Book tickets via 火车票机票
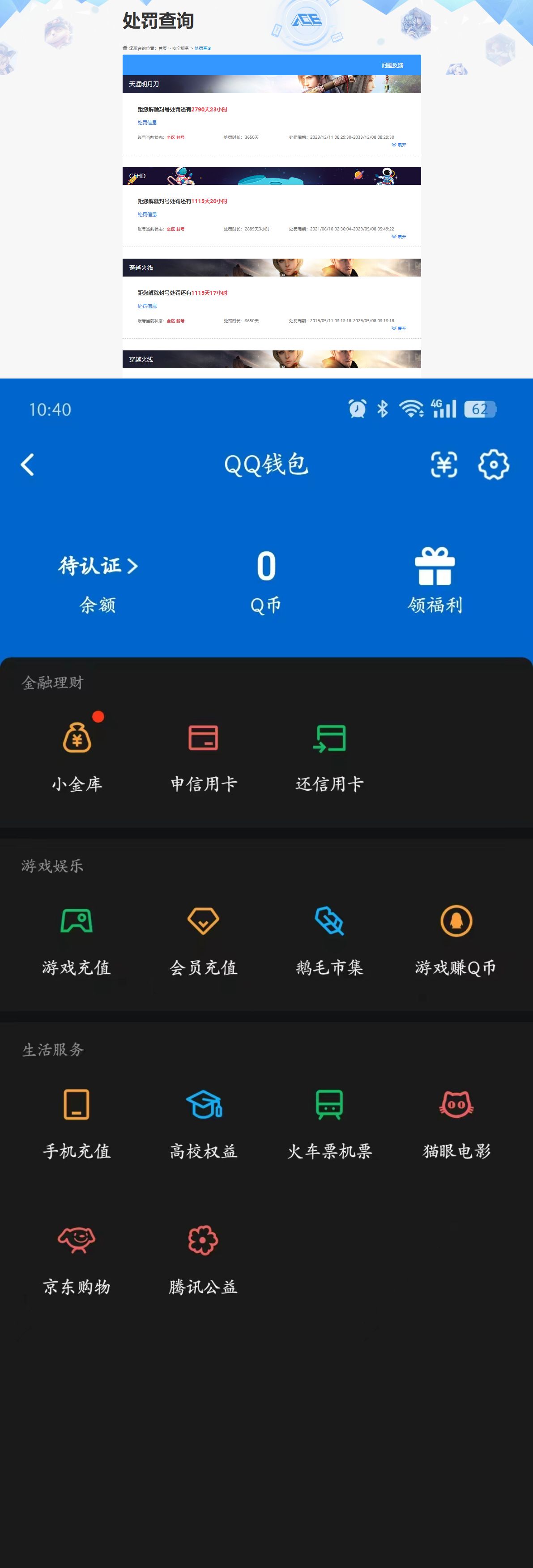The height and width of the screenshot is (1568, 533). (329, 1121)
